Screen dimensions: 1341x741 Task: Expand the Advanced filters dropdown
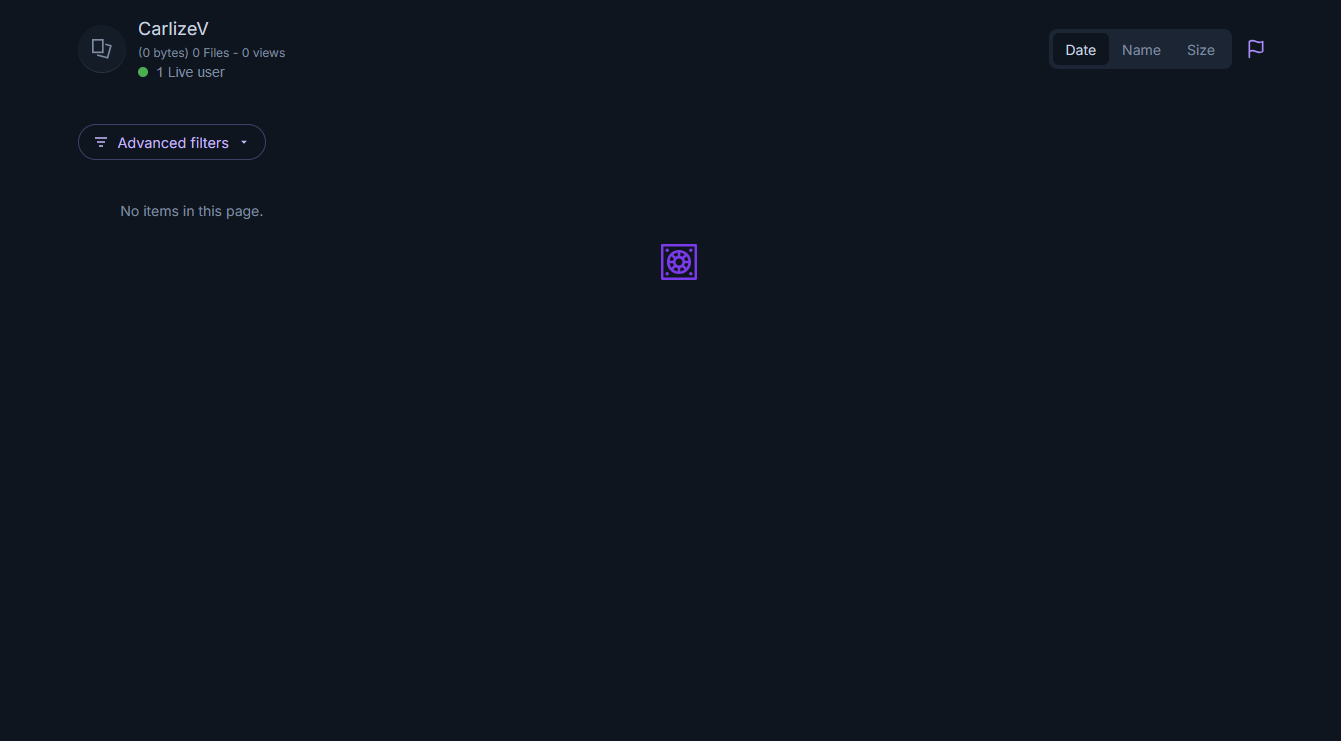pos(172,142)
